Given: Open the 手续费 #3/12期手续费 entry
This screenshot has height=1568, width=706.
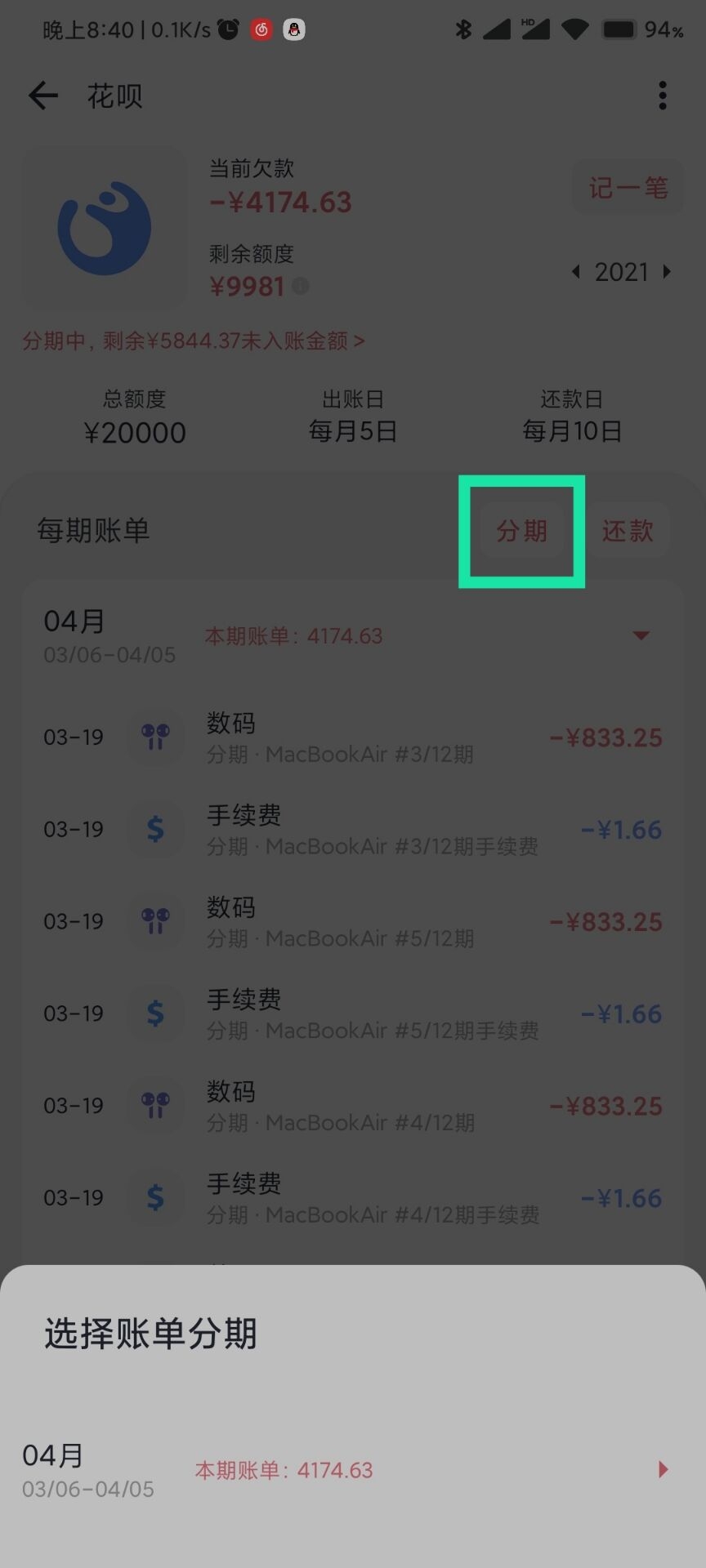Looking at the screenshot, I should point(351,830).
